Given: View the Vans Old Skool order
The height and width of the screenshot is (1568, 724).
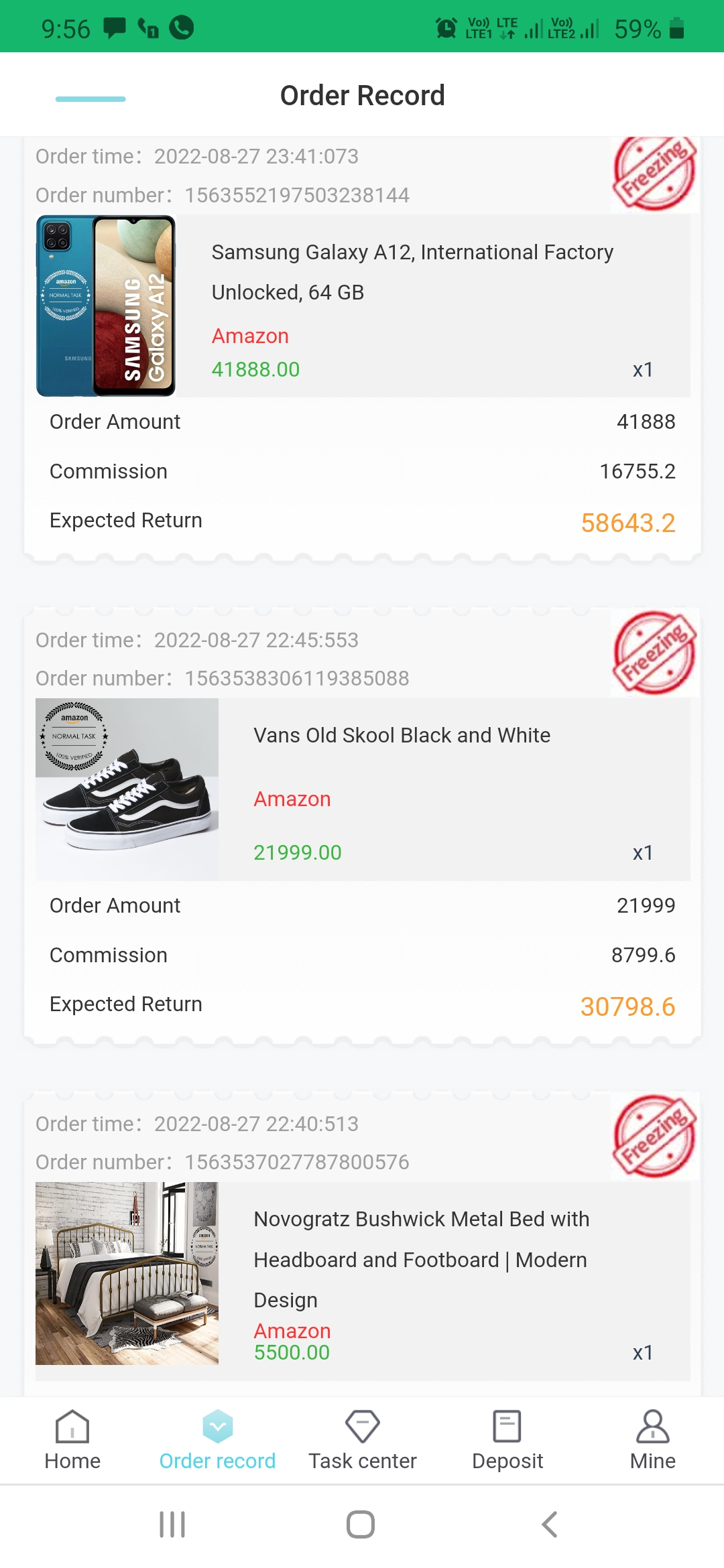Looking at the screenshot, I should tap(402, 736).
